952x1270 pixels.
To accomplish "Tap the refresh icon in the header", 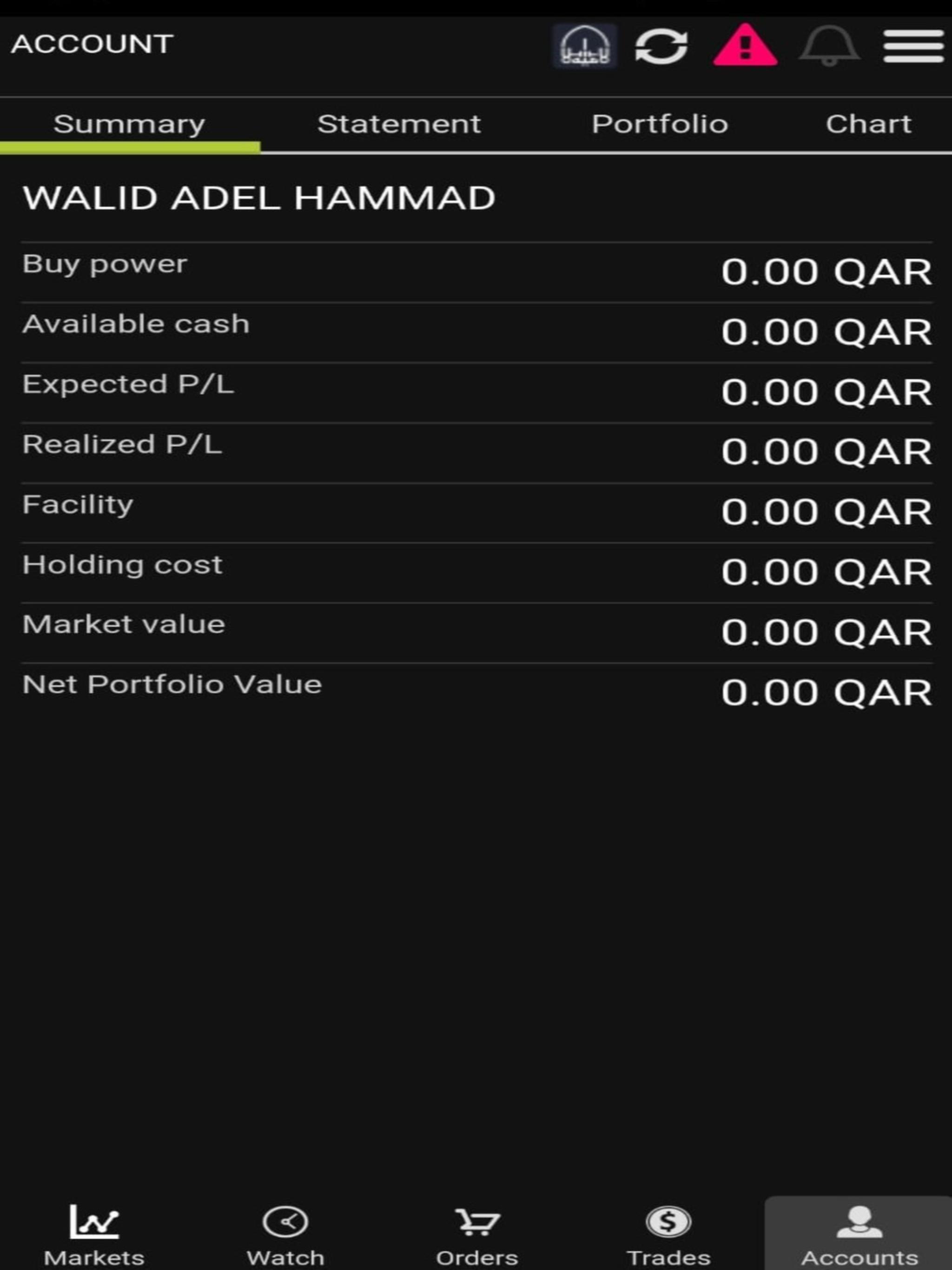I will (661, 46).
